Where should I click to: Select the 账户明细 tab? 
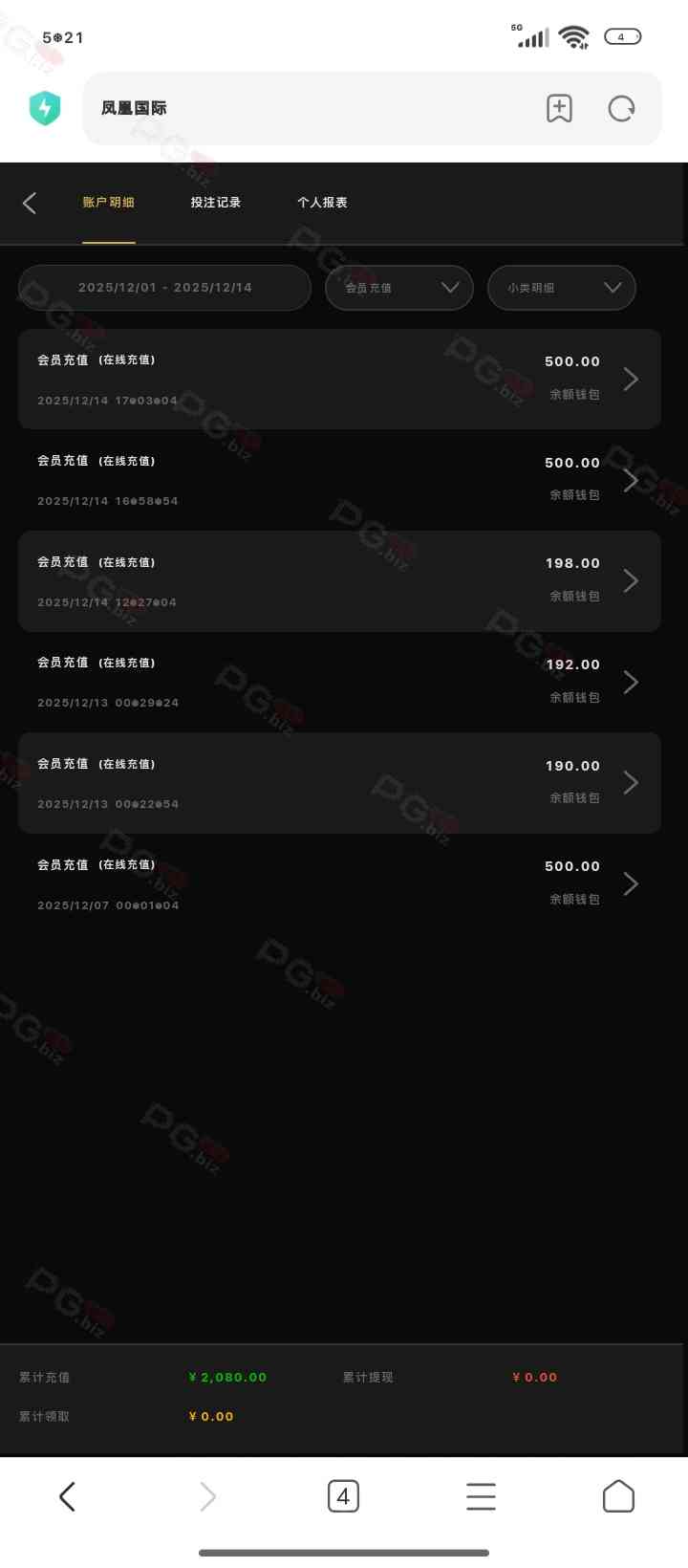click(x=109, y=203)
